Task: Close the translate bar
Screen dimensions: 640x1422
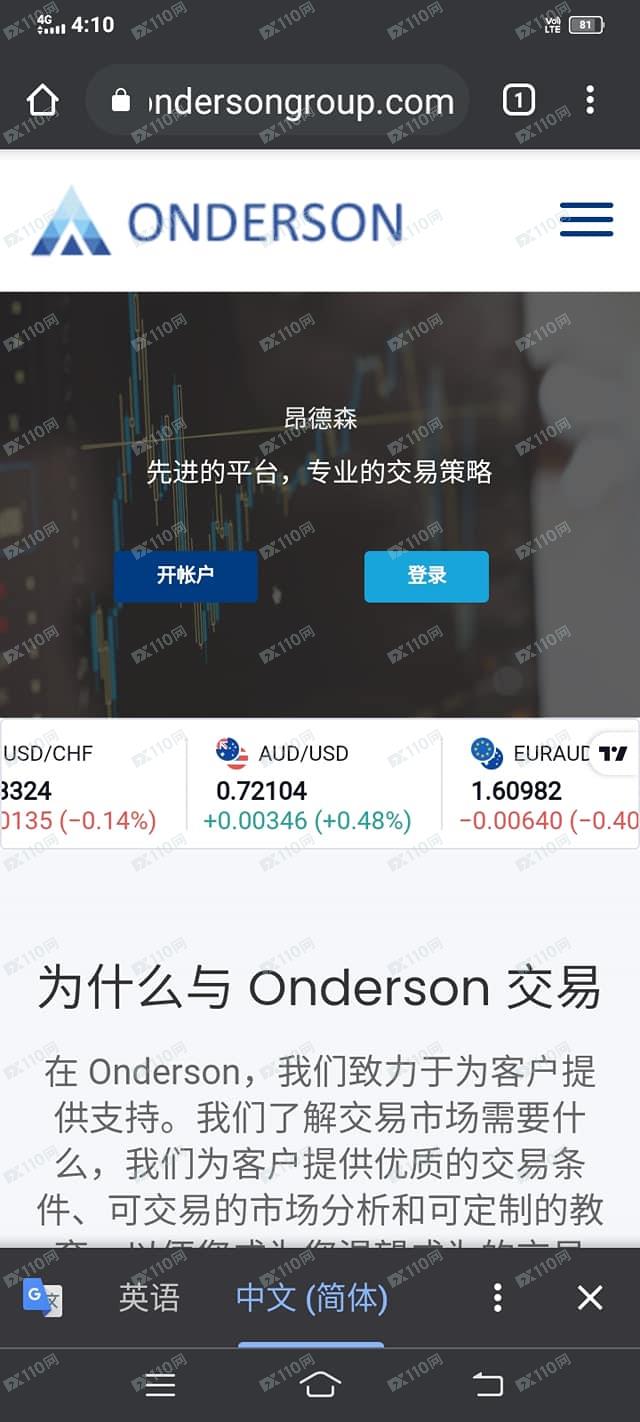Action: [x=590, y=1298]
